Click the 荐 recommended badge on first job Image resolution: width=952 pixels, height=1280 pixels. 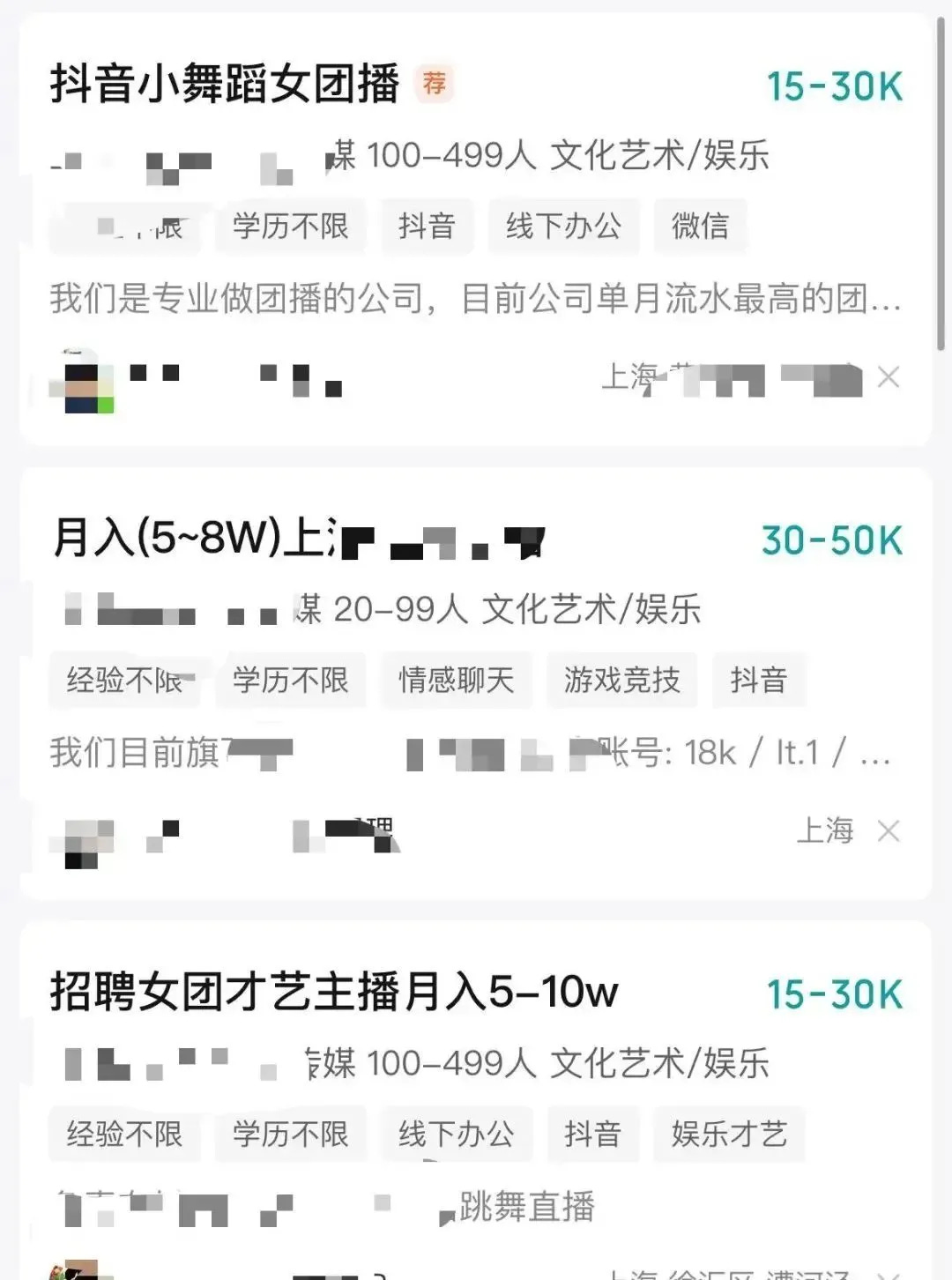[x=433, y=83]
